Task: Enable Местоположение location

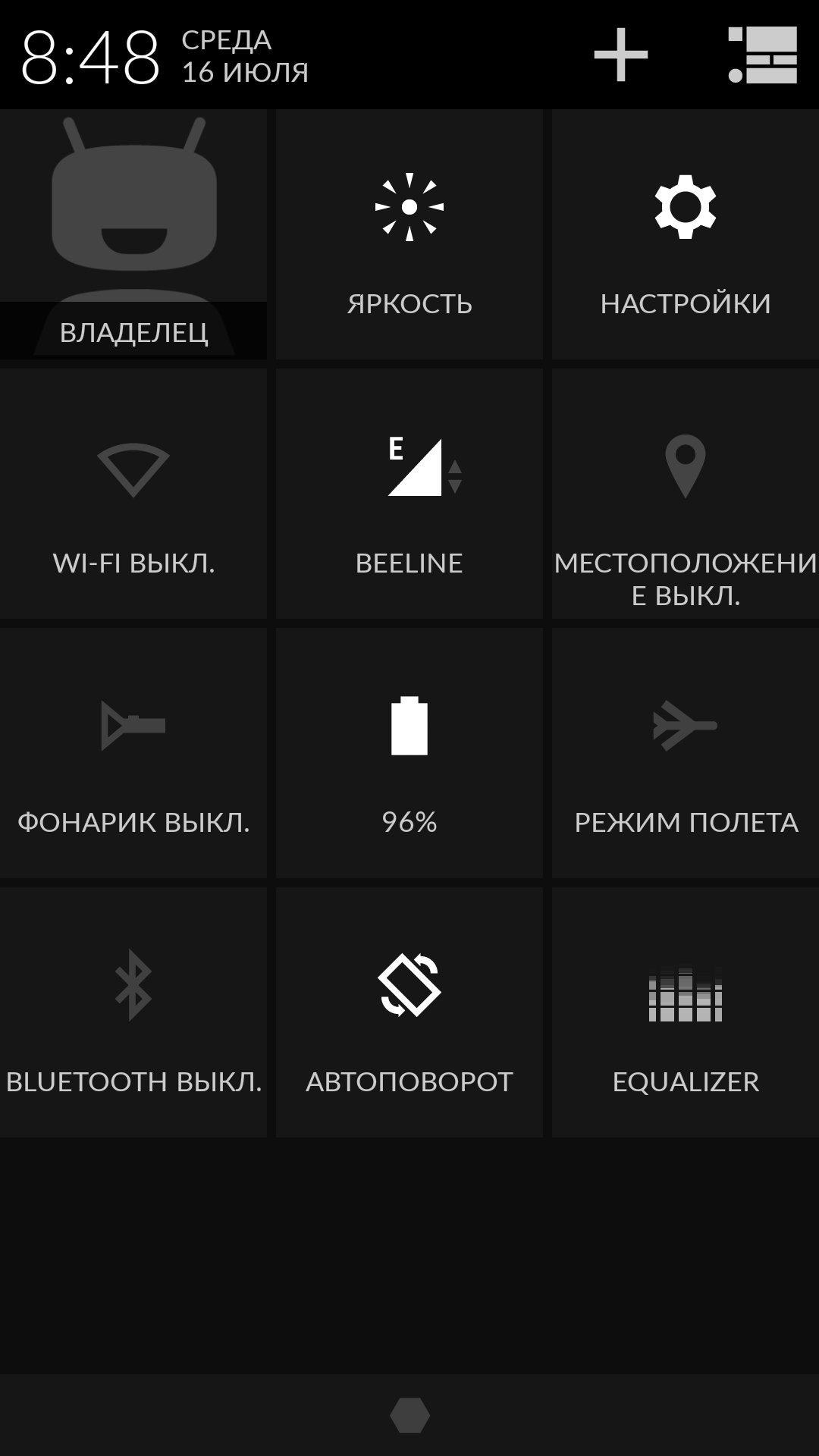Action: [x=686, y=494]
